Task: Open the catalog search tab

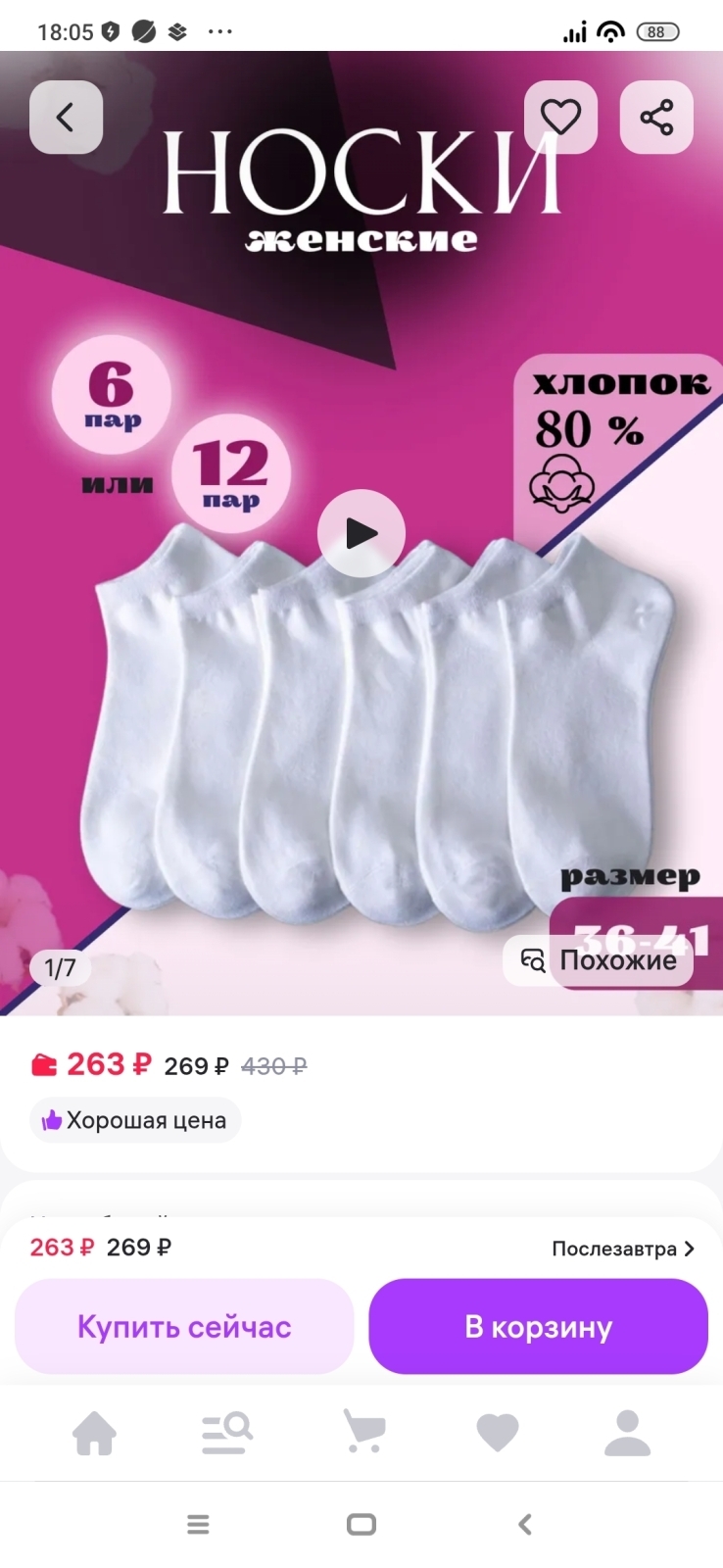Action: 227,1434
